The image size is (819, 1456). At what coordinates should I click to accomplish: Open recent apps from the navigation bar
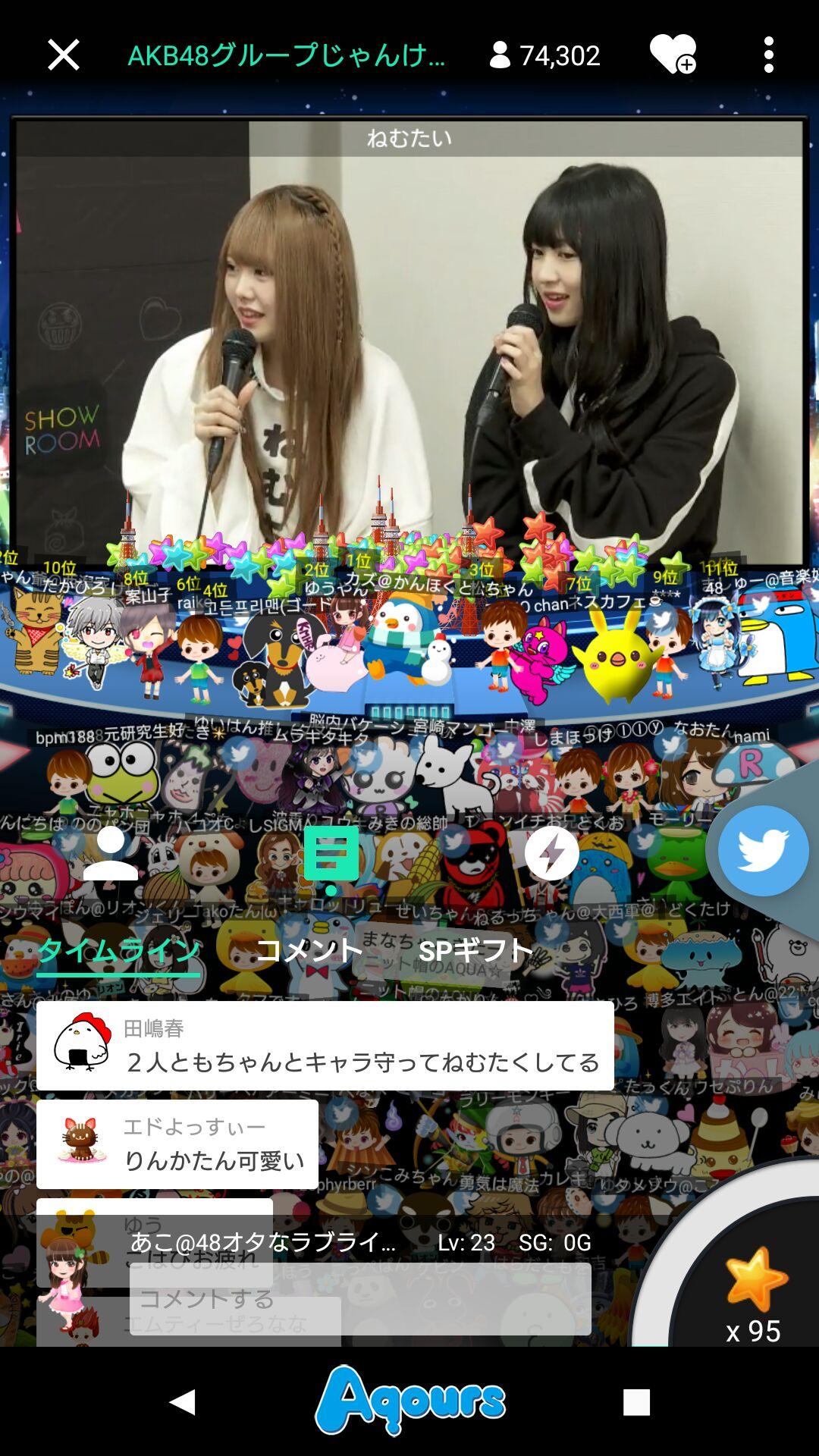[x=636, y=1401]
